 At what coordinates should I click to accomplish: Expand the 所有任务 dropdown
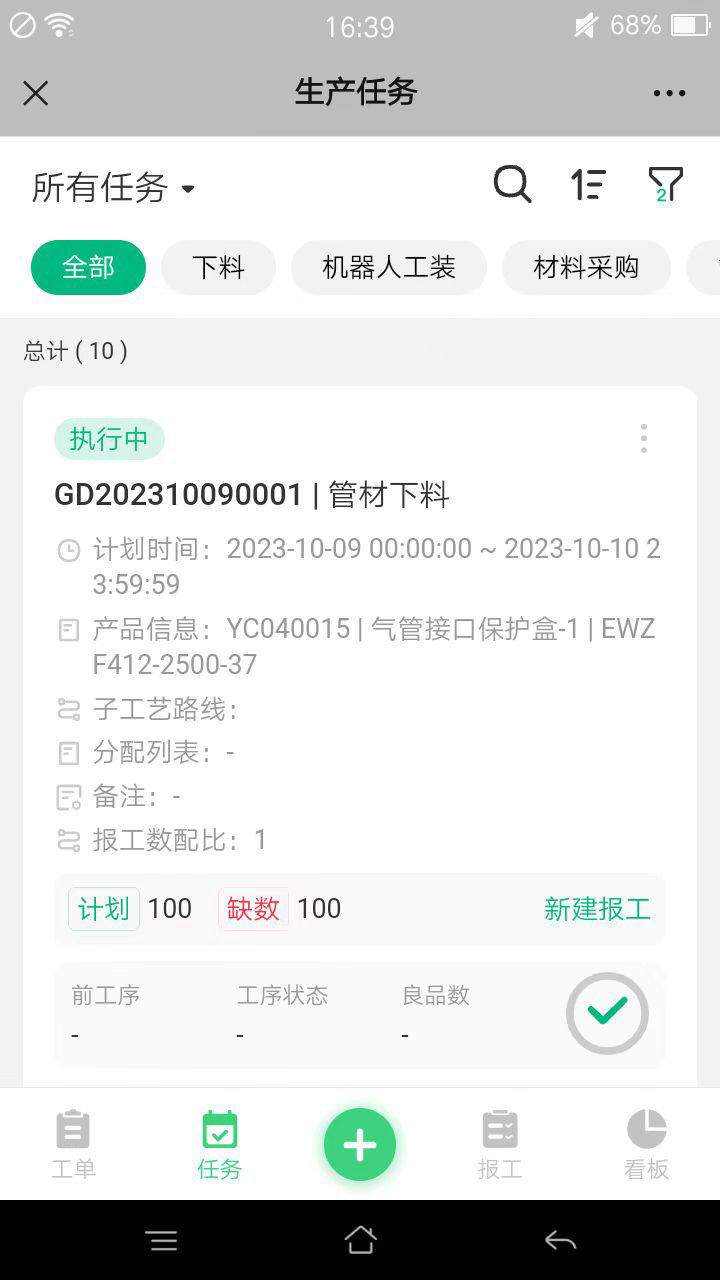click(113, 187)
